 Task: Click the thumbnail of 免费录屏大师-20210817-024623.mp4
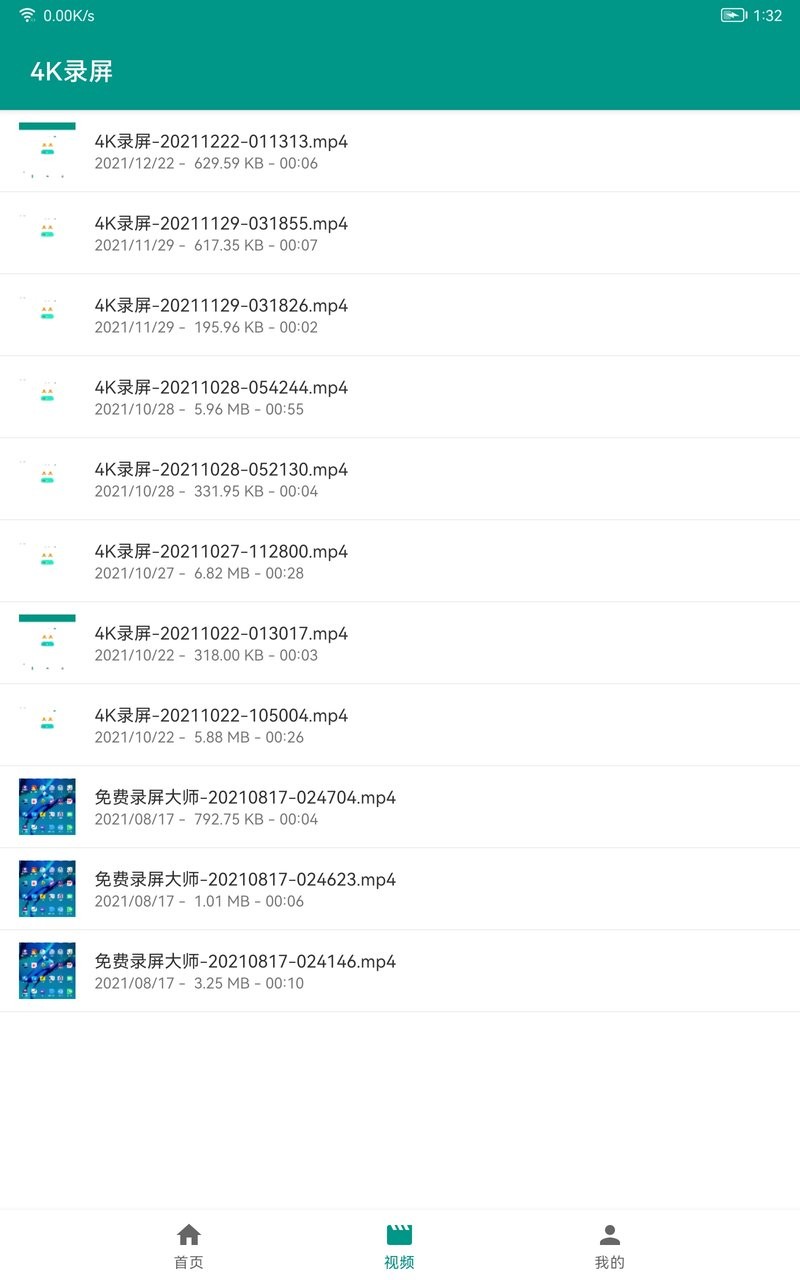click(46, 889)
